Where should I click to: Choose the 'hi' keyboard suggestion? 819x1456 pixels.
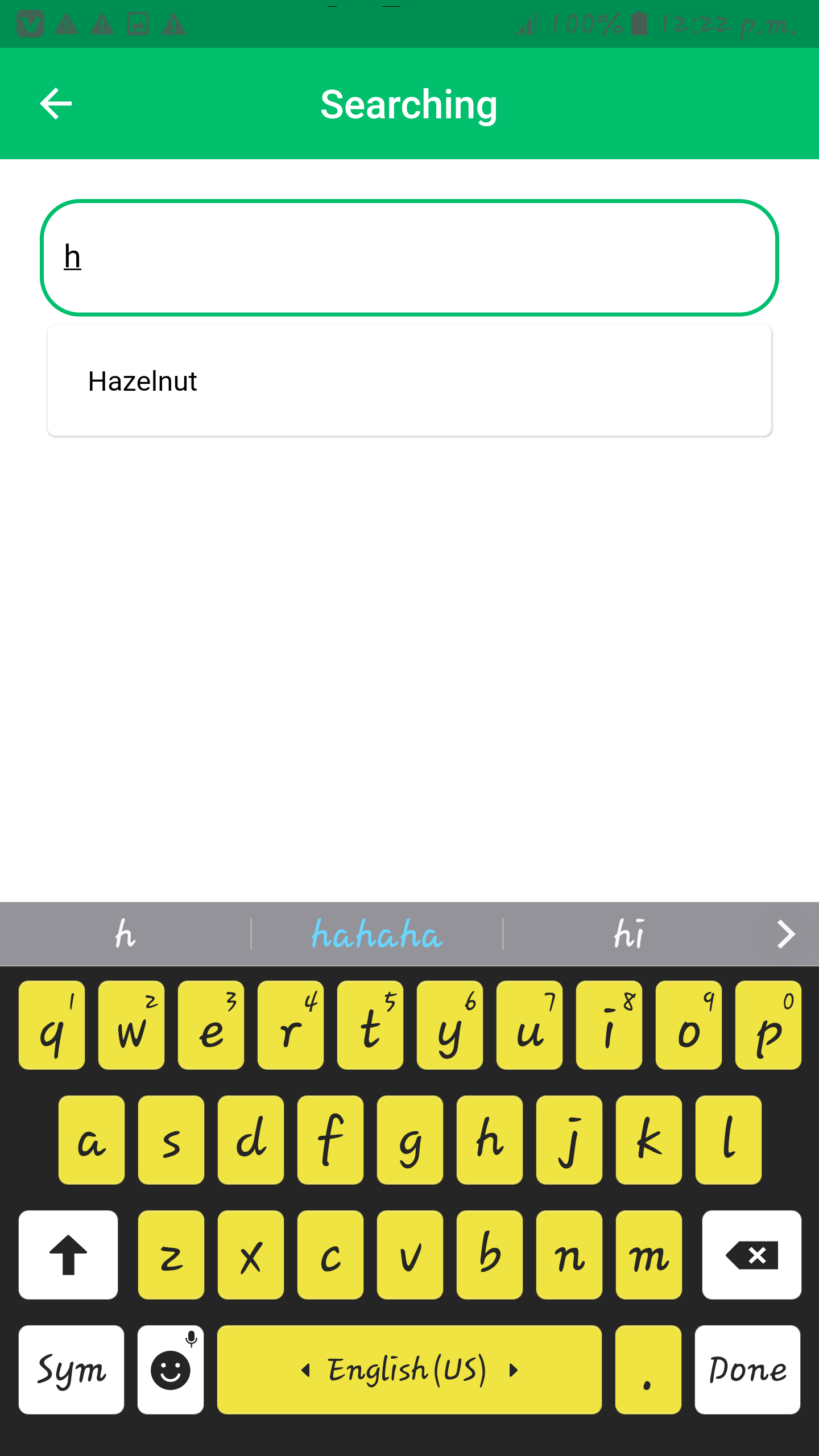point(629,934)
